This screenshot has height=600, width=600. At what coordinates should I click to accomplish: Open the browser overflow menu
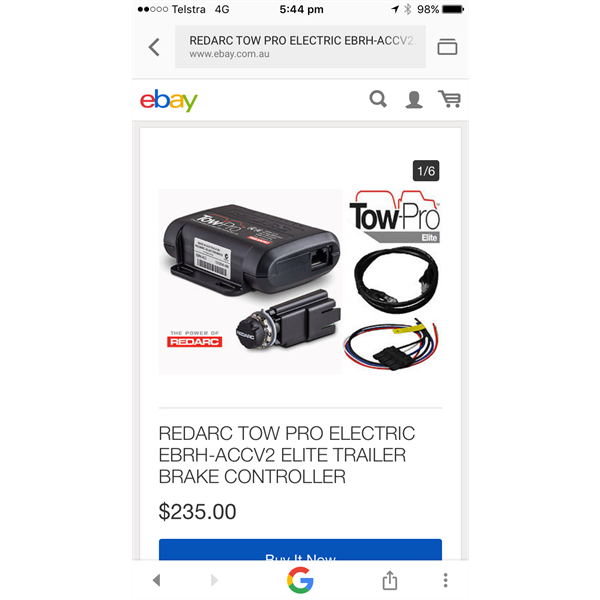445,580
